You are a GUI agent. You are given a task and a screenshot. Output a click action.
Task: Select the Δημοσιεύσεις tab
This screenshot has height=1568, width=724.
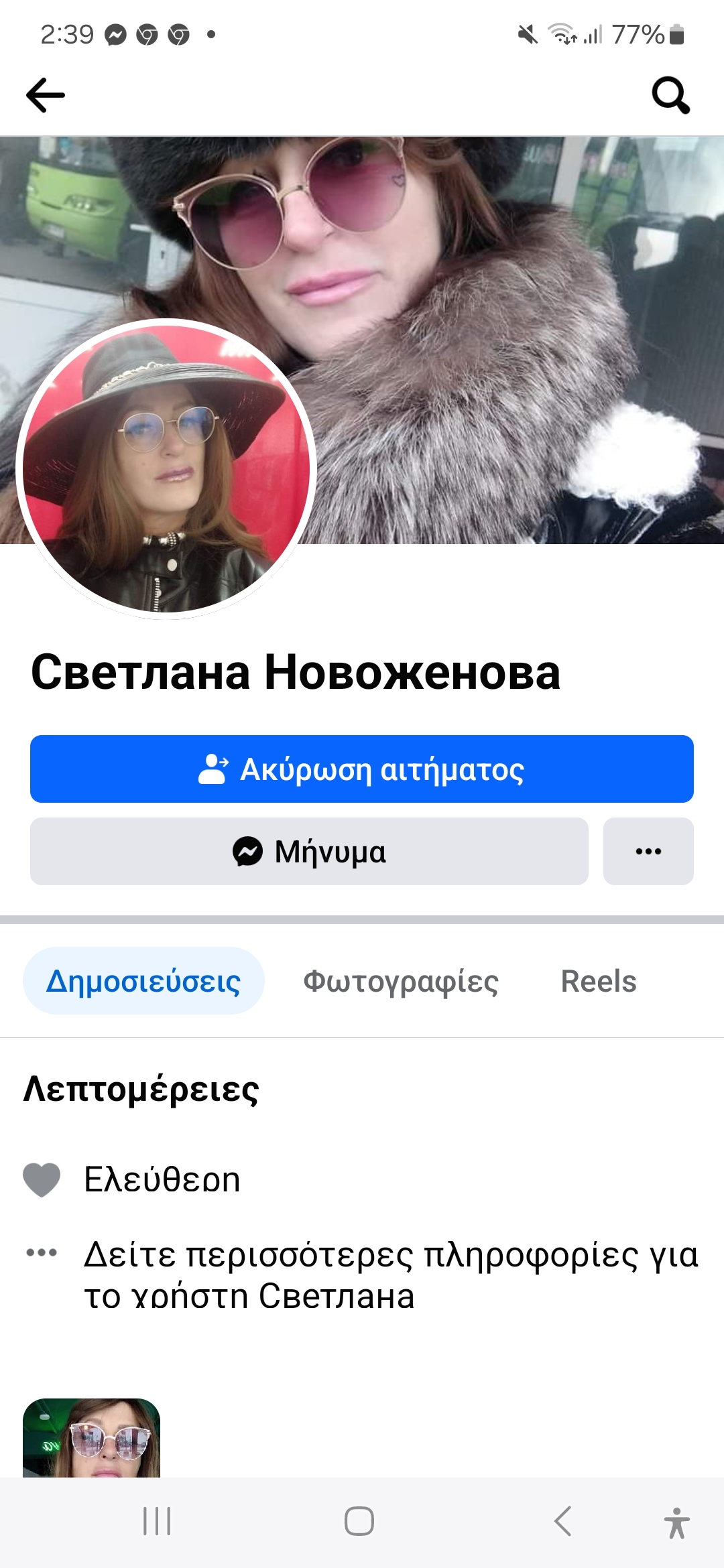pos(143,980)
